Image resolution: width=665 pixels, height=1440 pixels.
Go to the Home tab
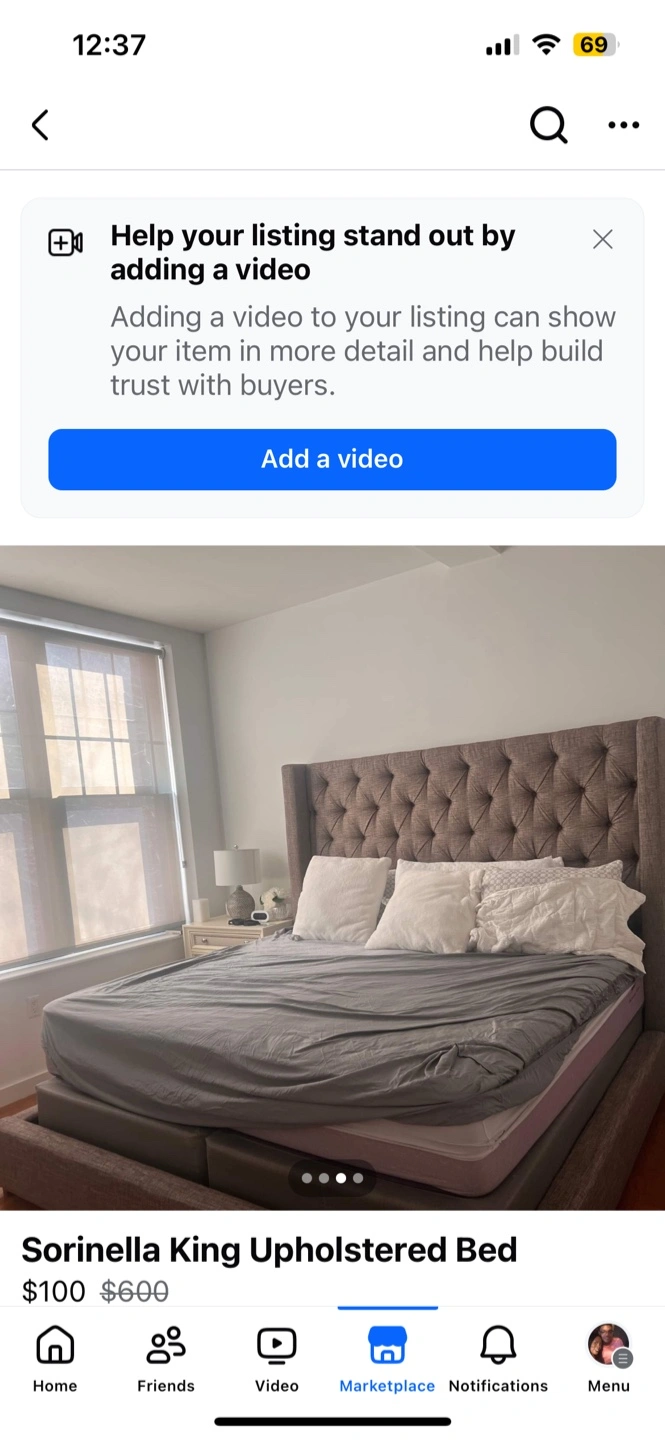point(55,1358)
